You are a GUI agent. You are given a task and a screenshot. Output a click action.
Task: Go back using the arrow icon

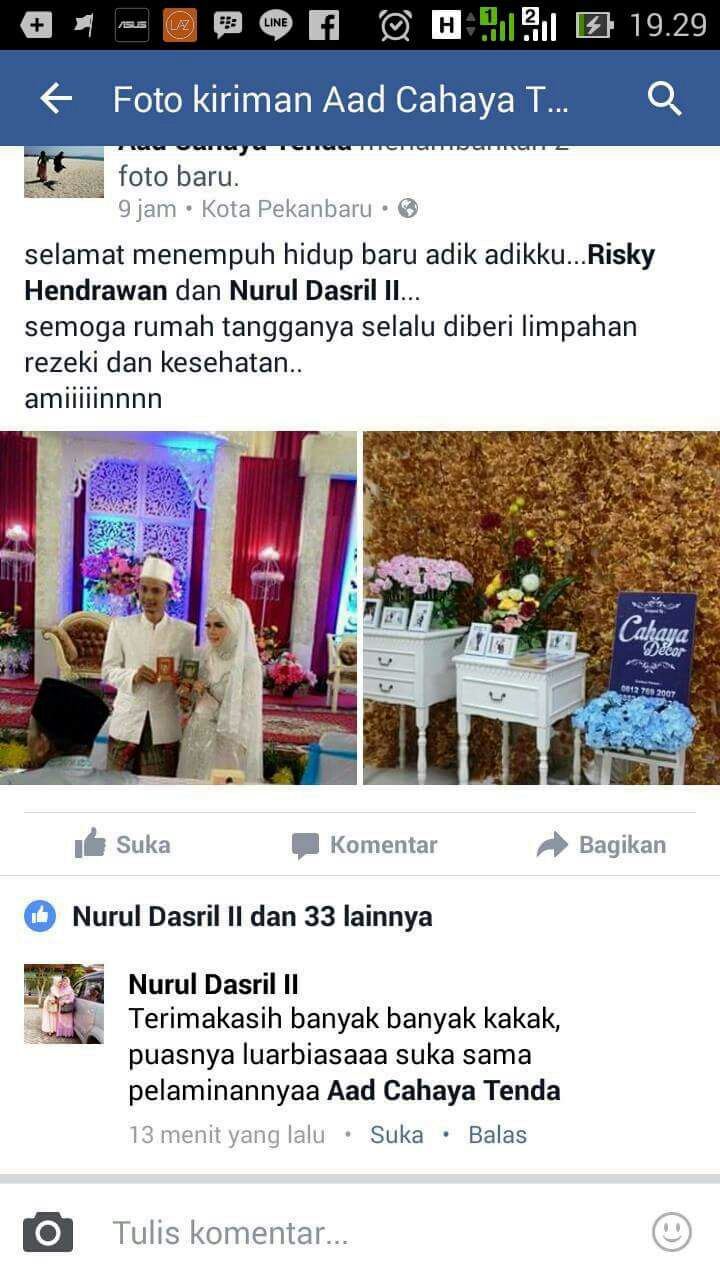point(56,98)
